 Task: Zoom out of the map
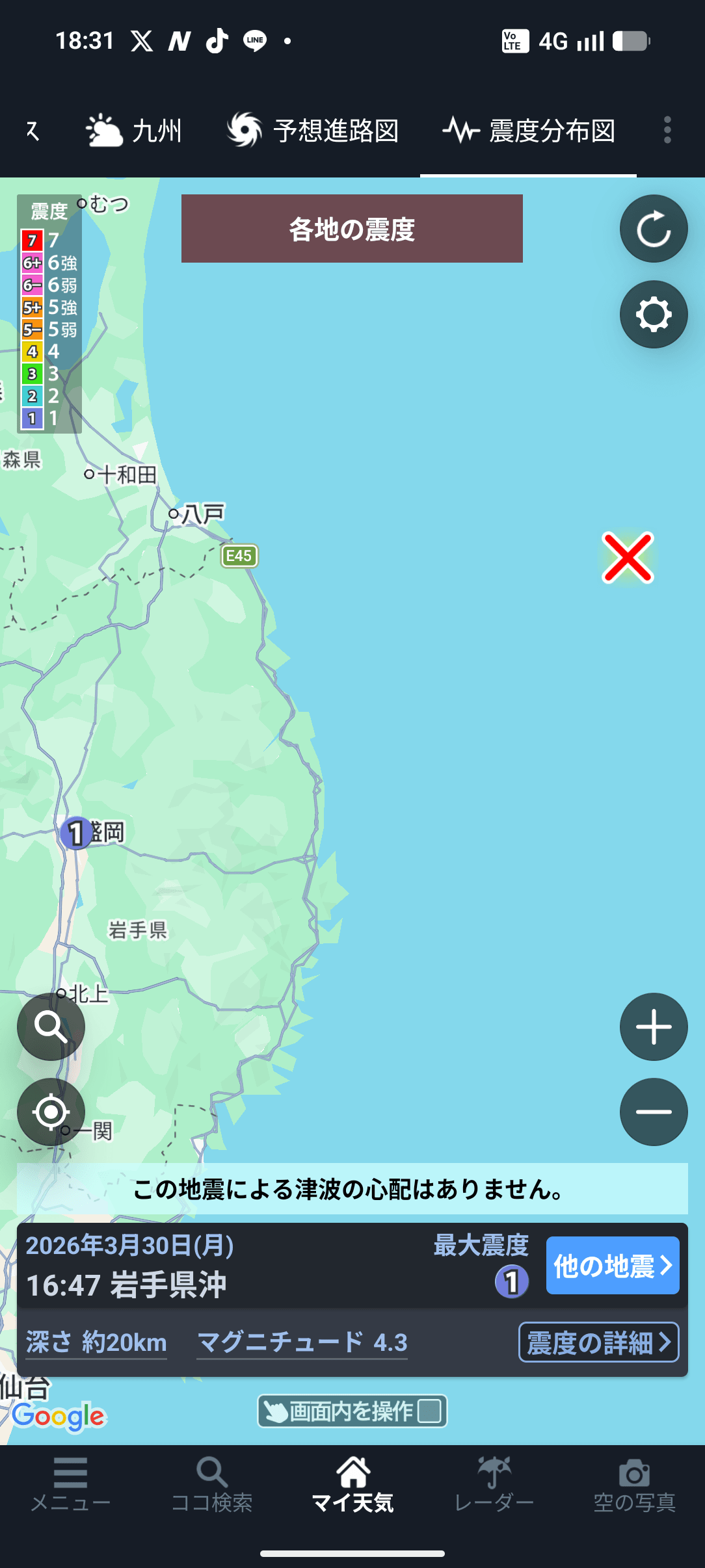653,1112
